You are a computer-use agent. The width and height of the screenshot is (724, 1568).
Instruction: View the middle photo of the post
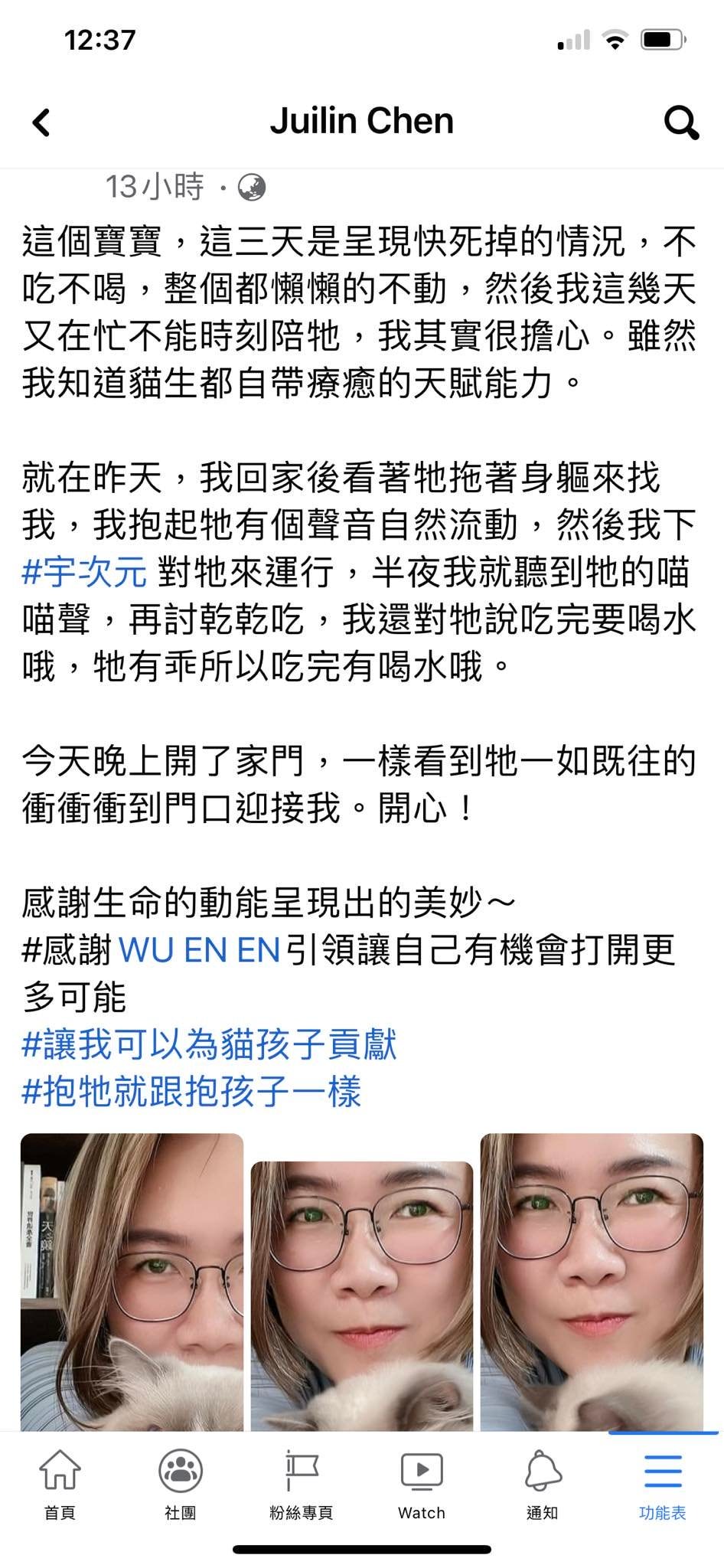pyautogui.click(x=361, y=1295)
